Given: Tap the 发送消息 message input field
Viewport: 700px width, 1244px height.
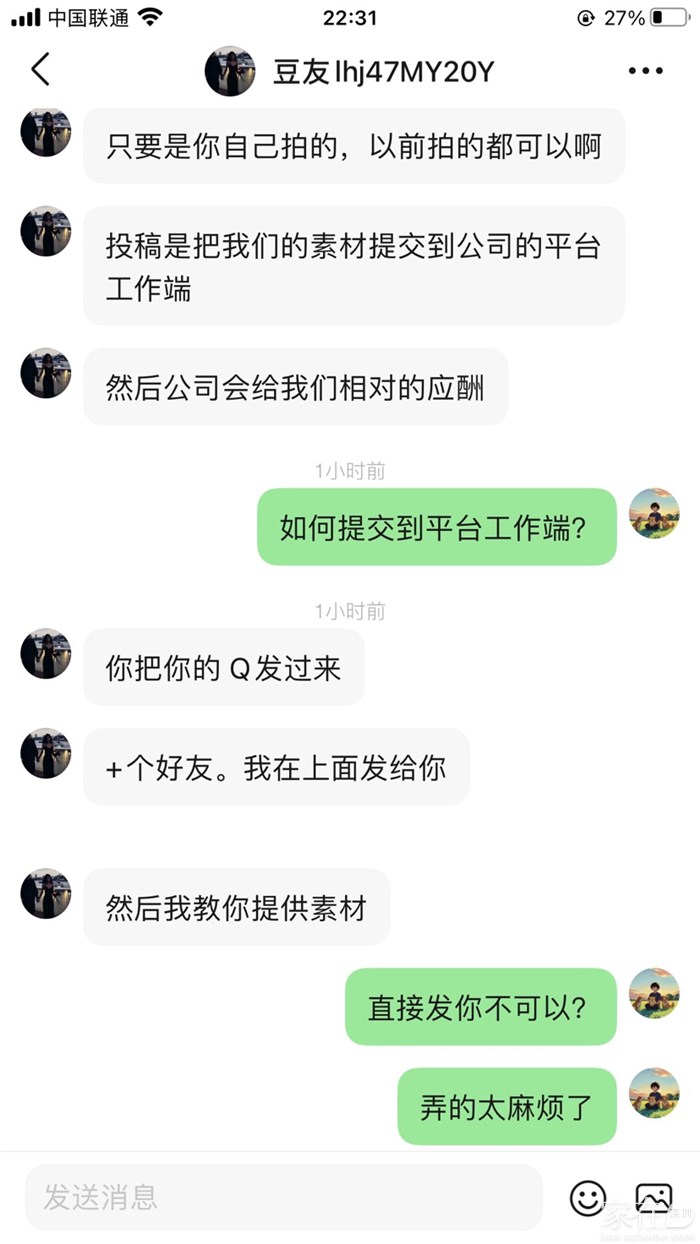Looking at the screenshot, I should [283, 1197].
